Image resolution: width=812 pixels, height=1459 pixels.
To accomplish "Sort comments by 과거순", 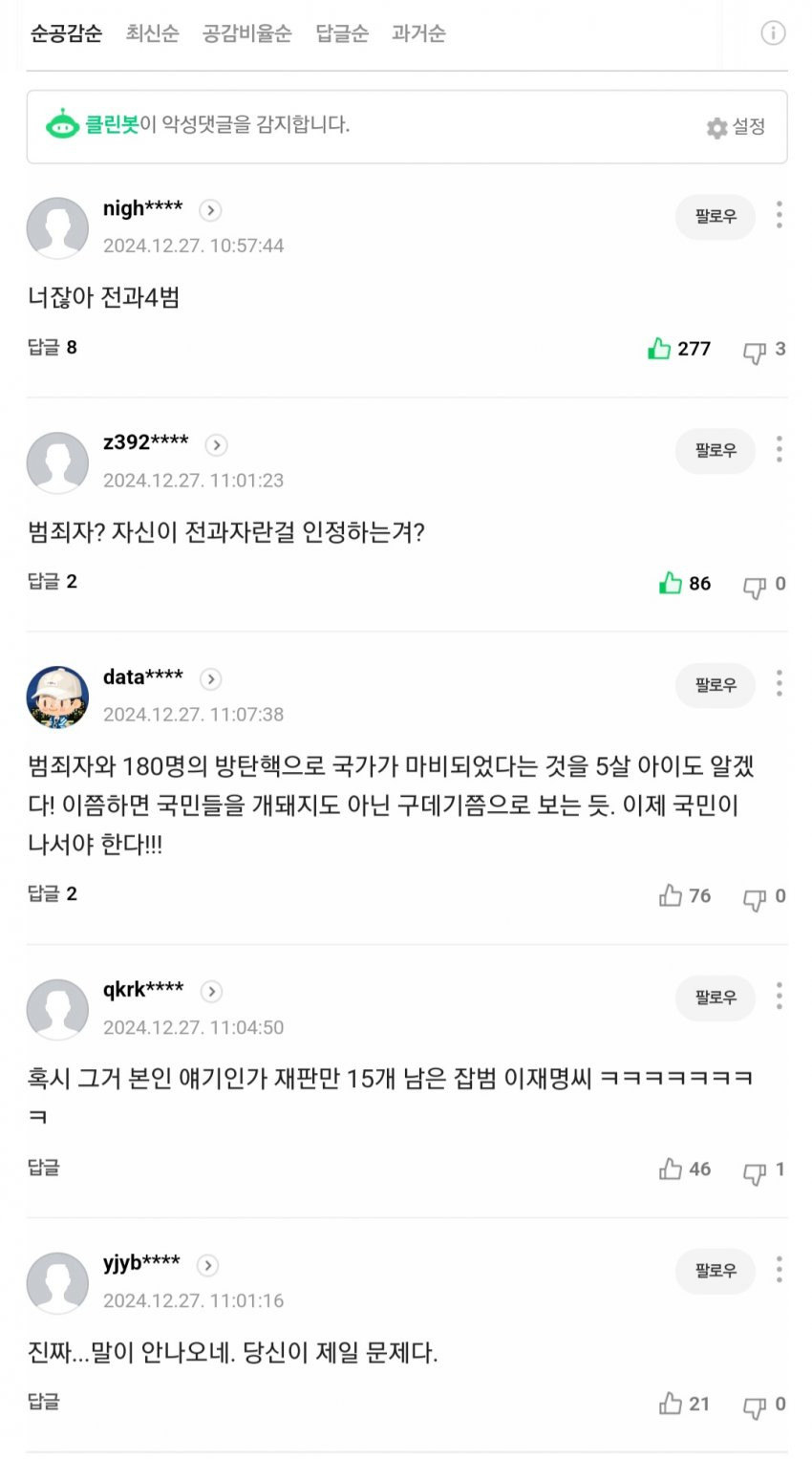I will [418, 33].
